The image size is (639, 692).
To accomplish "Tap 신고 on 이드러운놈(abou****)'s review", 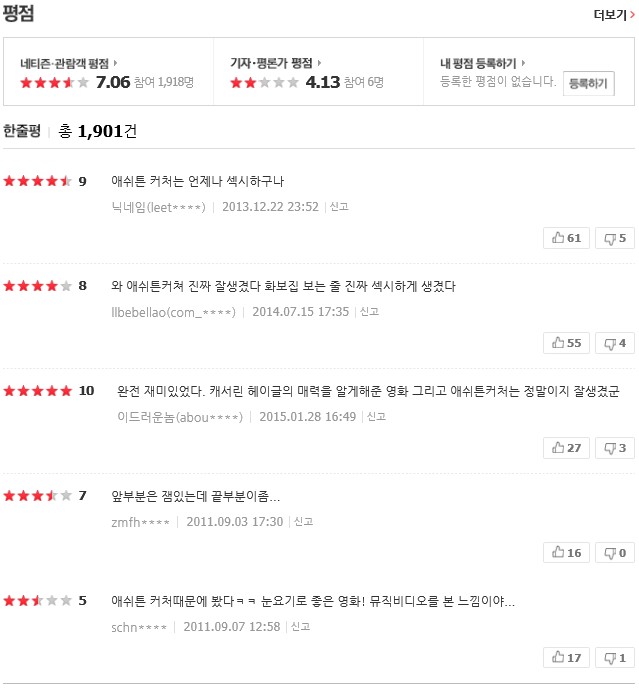I will (377, 416).
